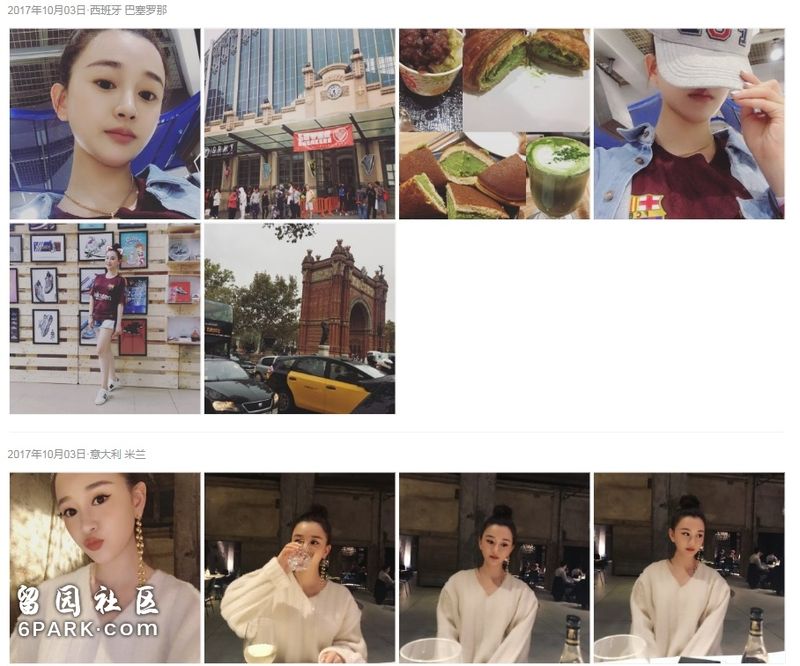Screen dimensions: 800x666
Task: View the photo of the building with a clock
Action: (299, 123)
